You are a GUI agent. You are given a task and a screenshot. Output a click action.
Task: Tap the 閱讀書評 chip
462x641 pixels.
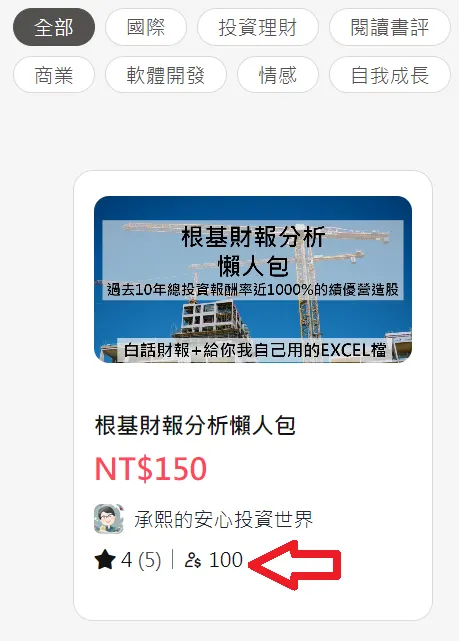coord(390,27)
